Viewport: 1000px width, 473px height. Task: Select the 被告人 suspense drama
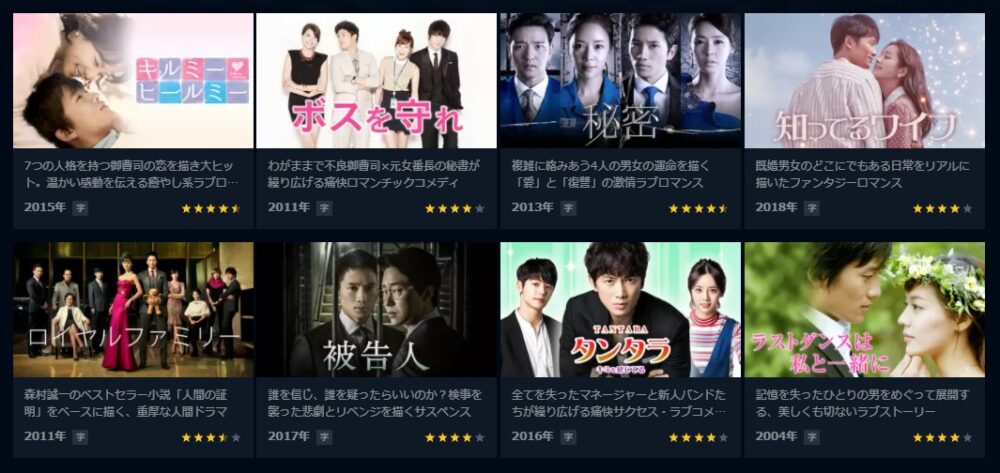[x=376, y=310]
